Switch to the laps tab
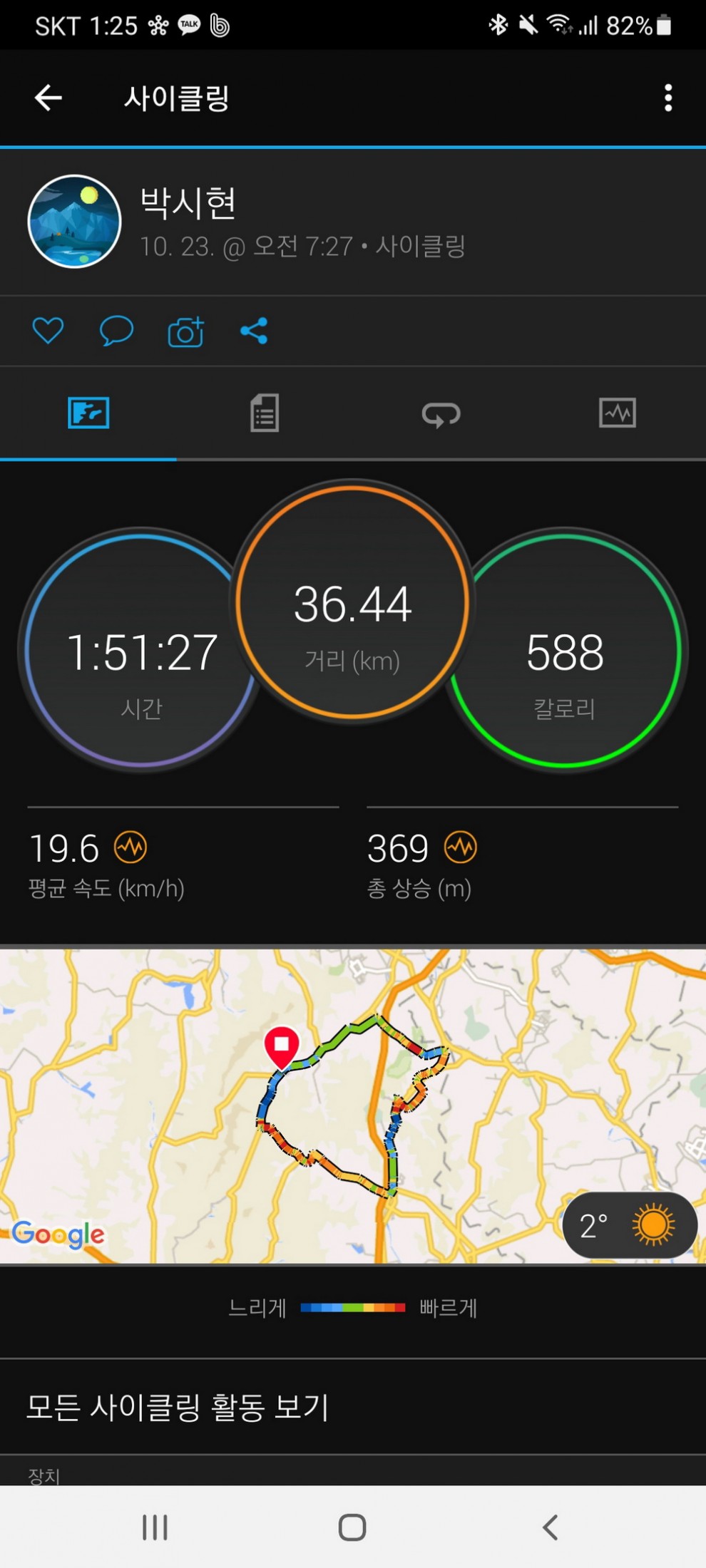The height and width of the screenshot is (1568, 706). [441, 413]
